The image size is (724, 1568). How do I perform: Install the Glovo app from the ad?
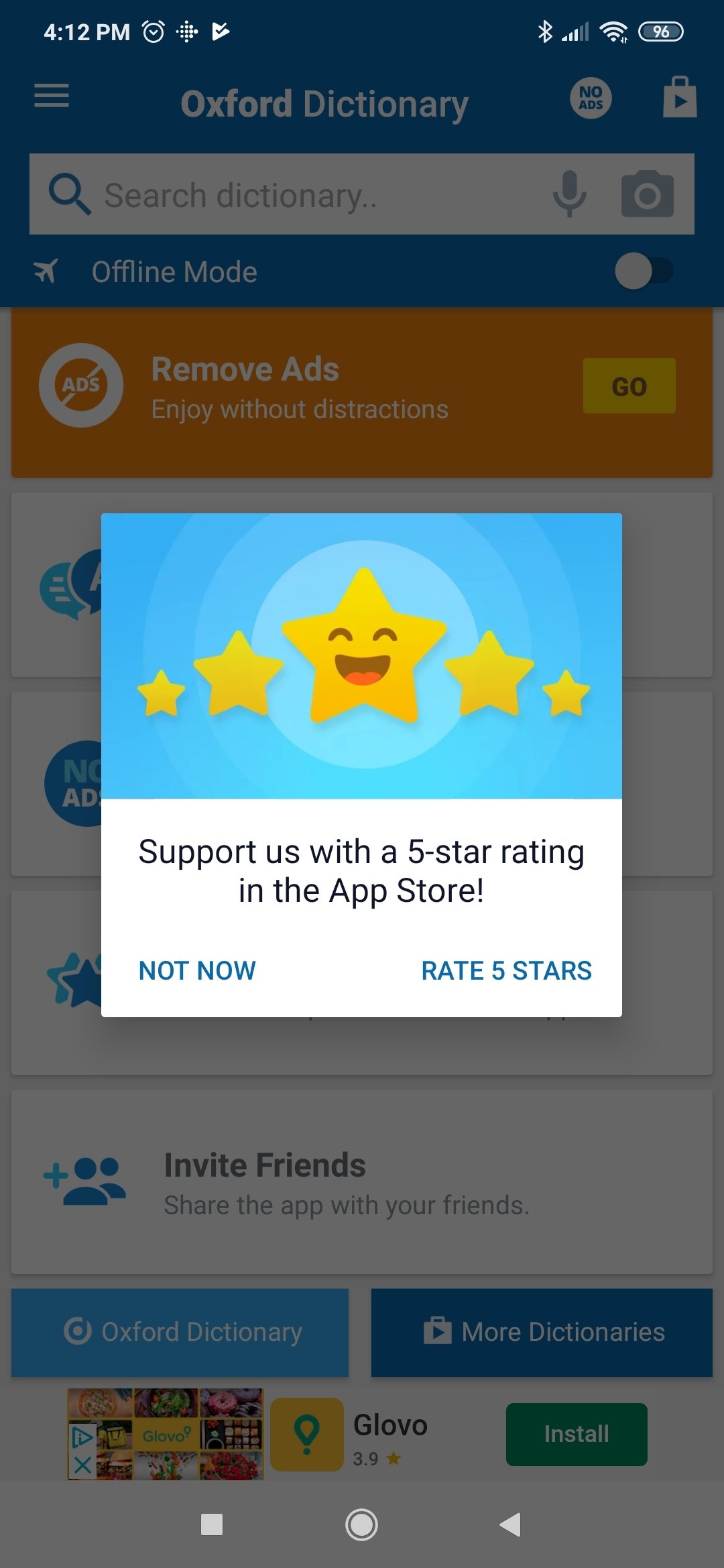coord(577,1434)
